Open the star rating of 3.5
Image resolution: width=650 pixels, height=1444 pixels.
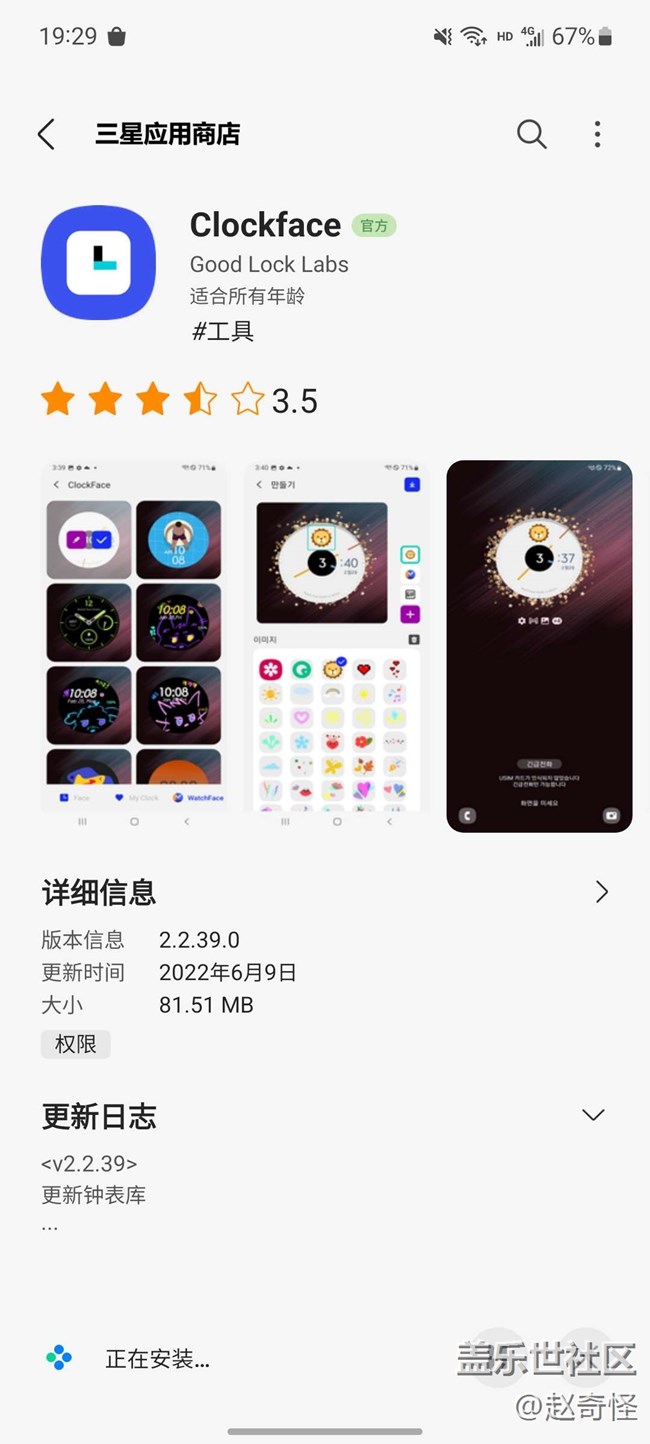pos(180,401)
